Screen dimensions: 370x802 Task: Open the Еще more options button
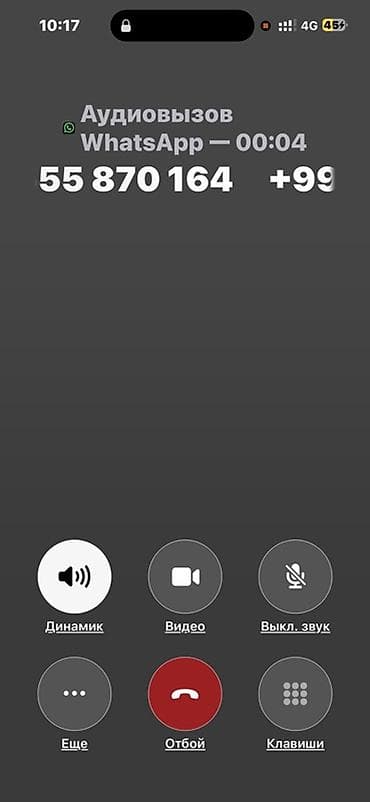point(74,694)
